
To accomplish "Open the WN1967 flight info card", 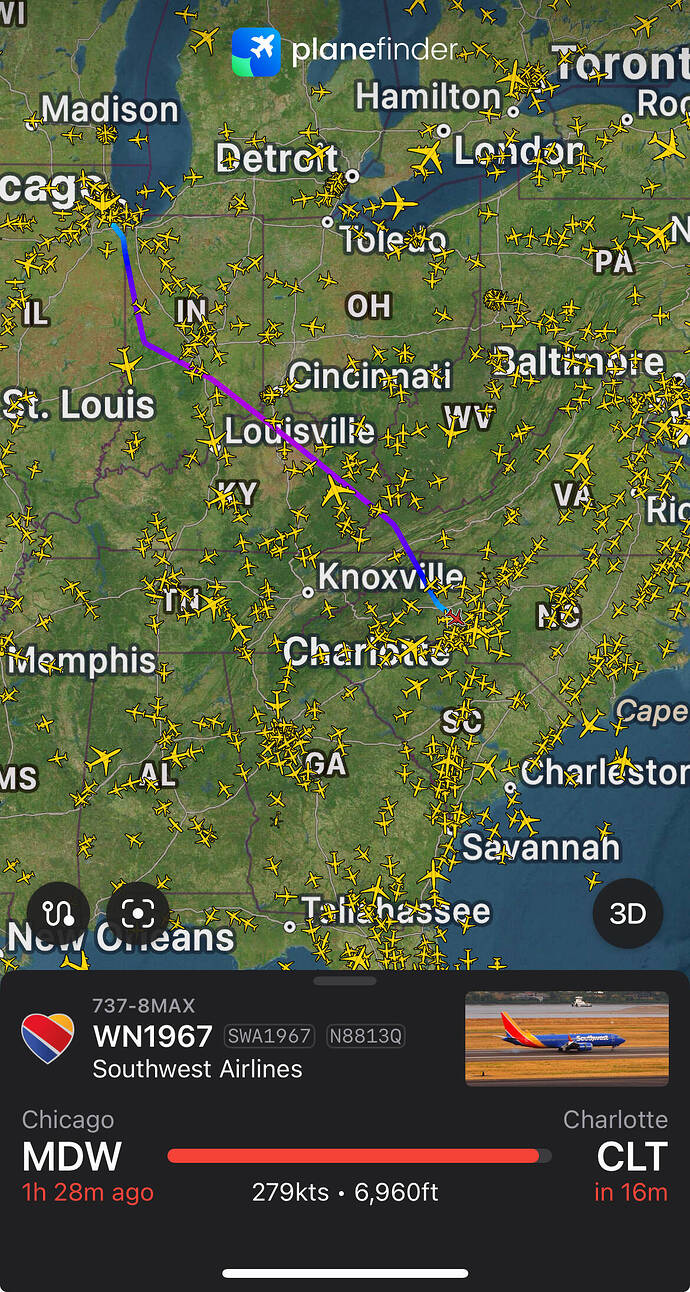I will [152, 1036].
